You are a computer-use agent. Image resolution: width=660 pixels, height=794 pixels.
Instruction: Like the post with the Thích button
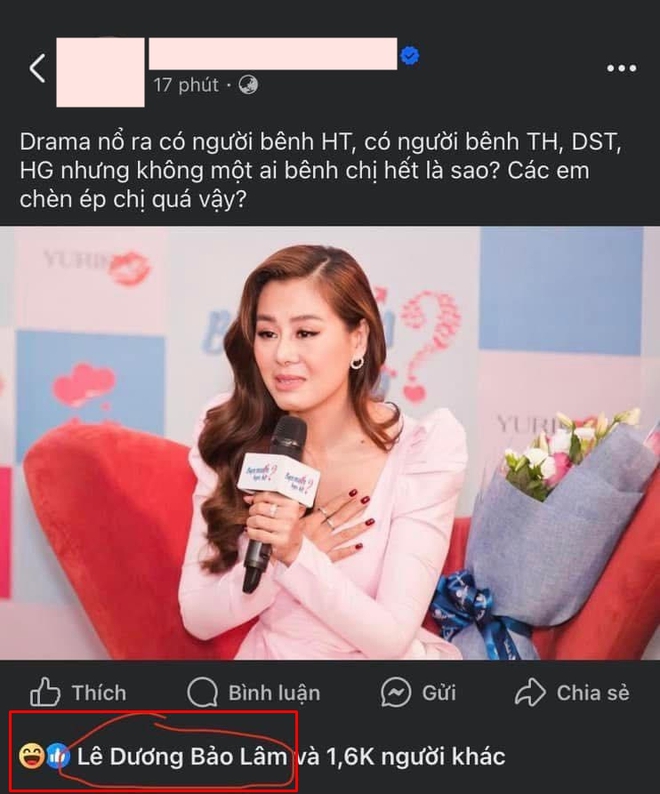click(x=78, y=692)
